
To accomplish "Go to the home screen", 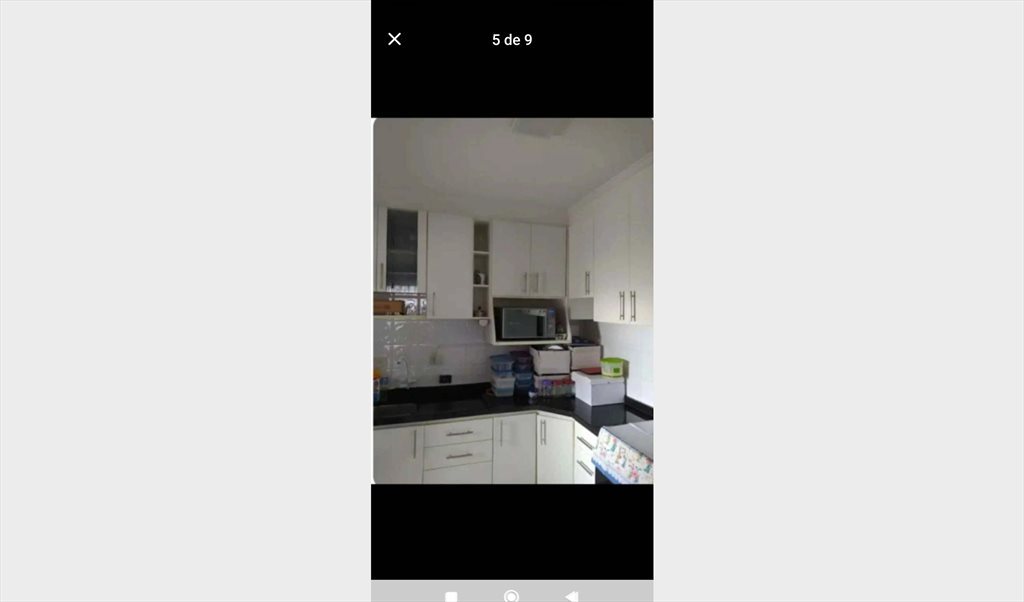I will pos(511,597).
